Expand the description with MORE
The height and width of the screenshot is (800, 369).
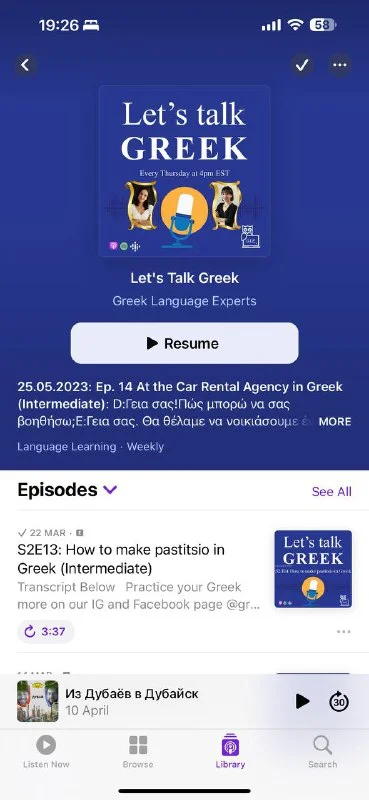335,422
